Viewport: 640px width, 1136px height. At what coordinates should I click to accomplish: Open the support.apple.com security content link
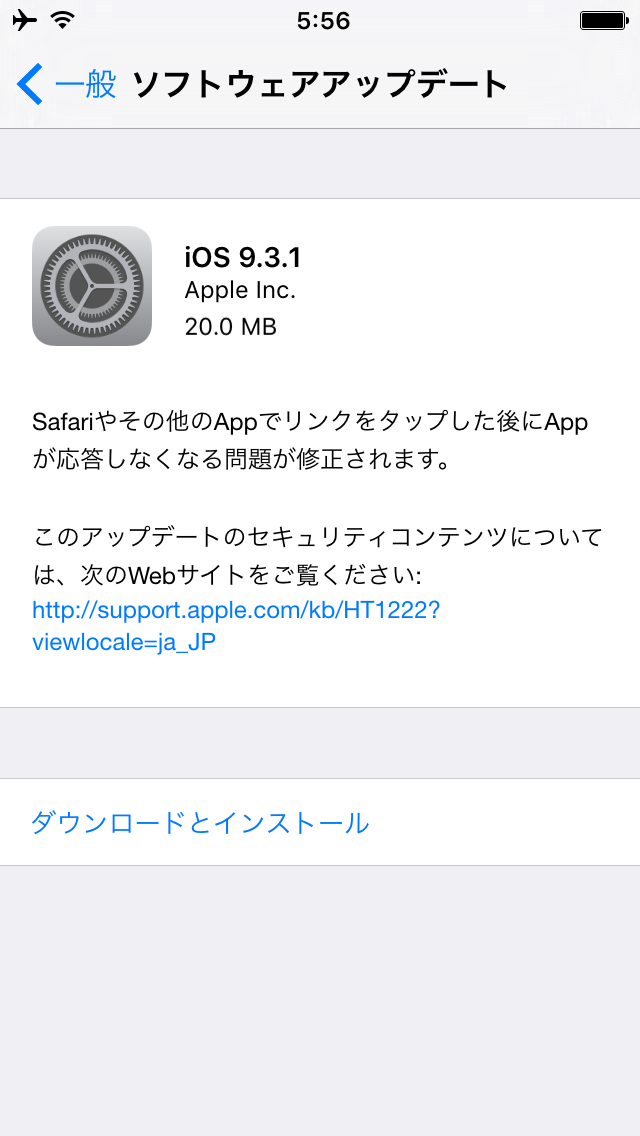tap(236, 626)
